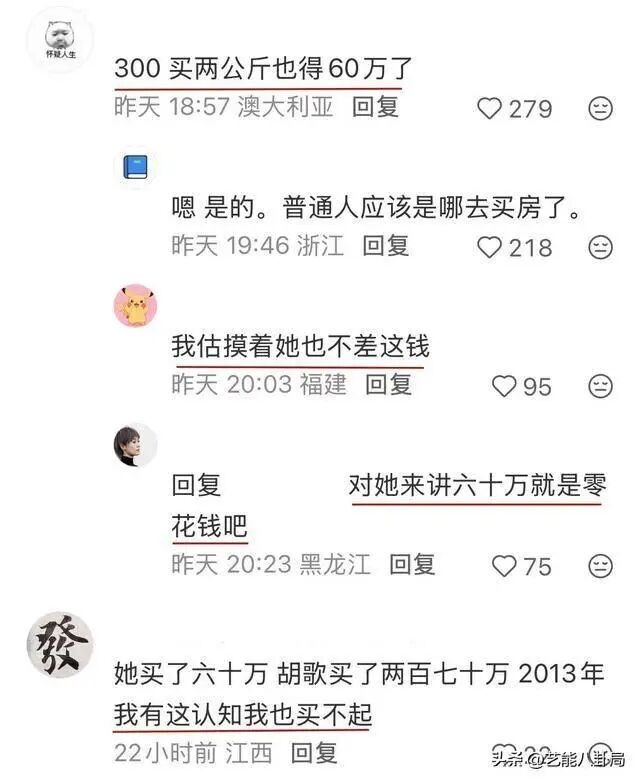Dislike the 60万 comment from 澳大利亚
Image resolution: width=640 pixels, height=782 pixels.
(600, 108)
